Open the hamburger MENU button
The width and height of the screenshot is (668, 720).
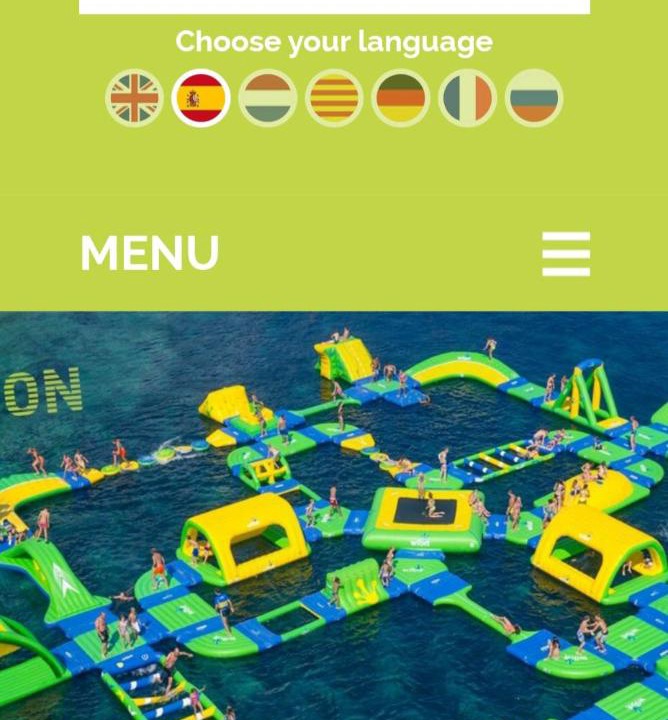566,253
